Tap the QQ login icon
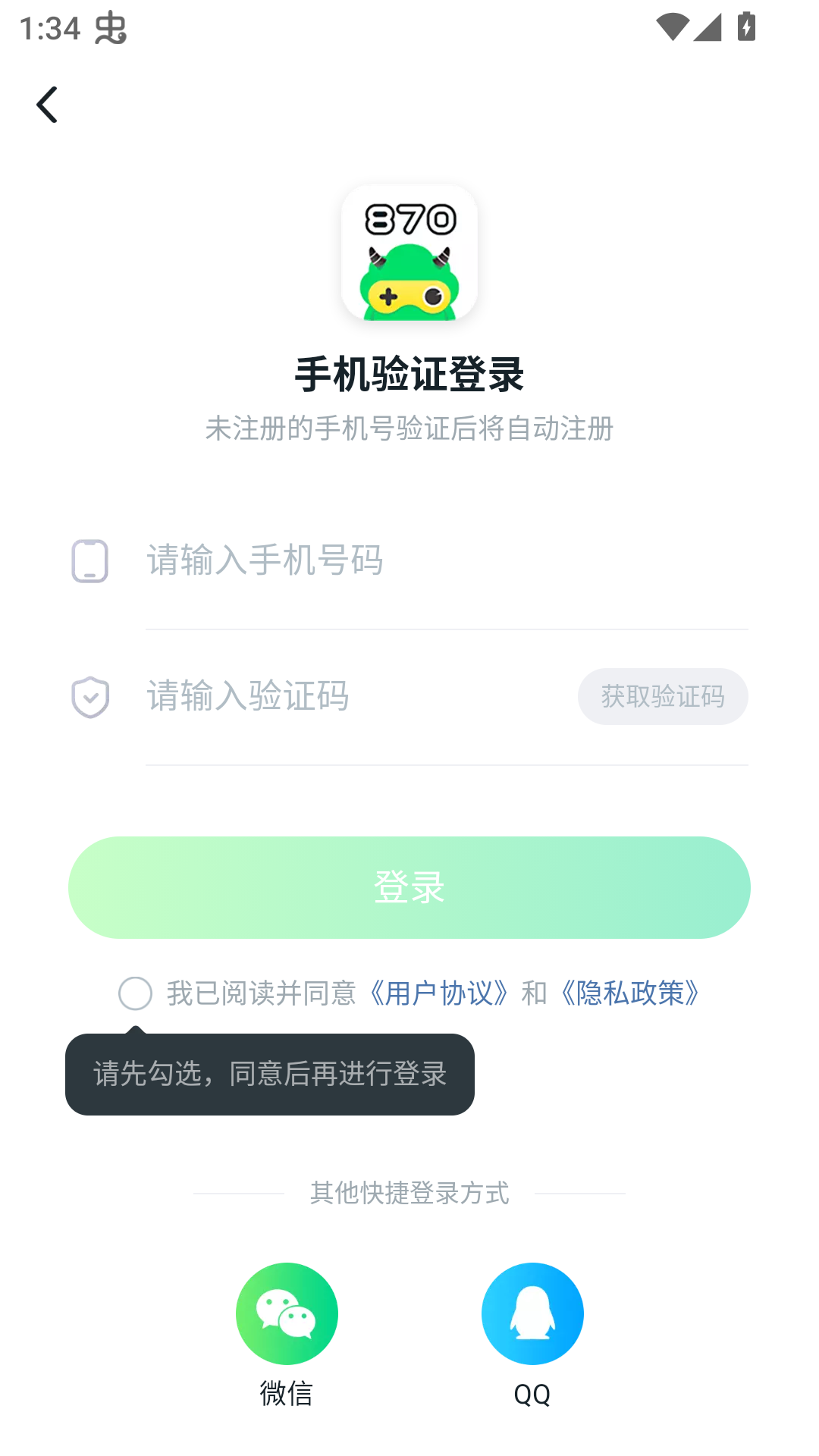The image size is (819, 1456). tap(532, 1314)
